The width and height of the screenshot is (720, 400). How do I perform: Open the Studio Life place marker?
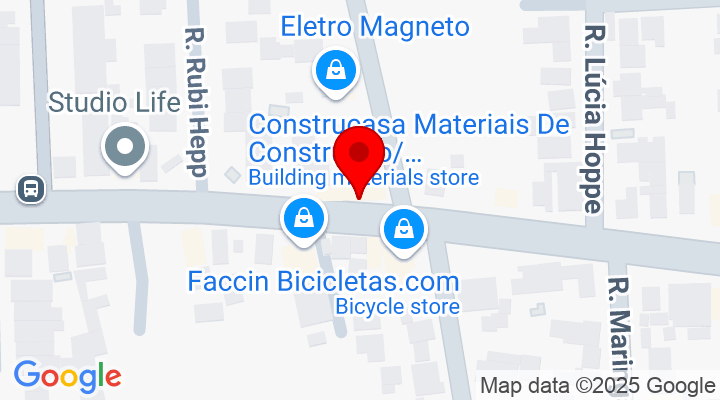pos(126,146)
